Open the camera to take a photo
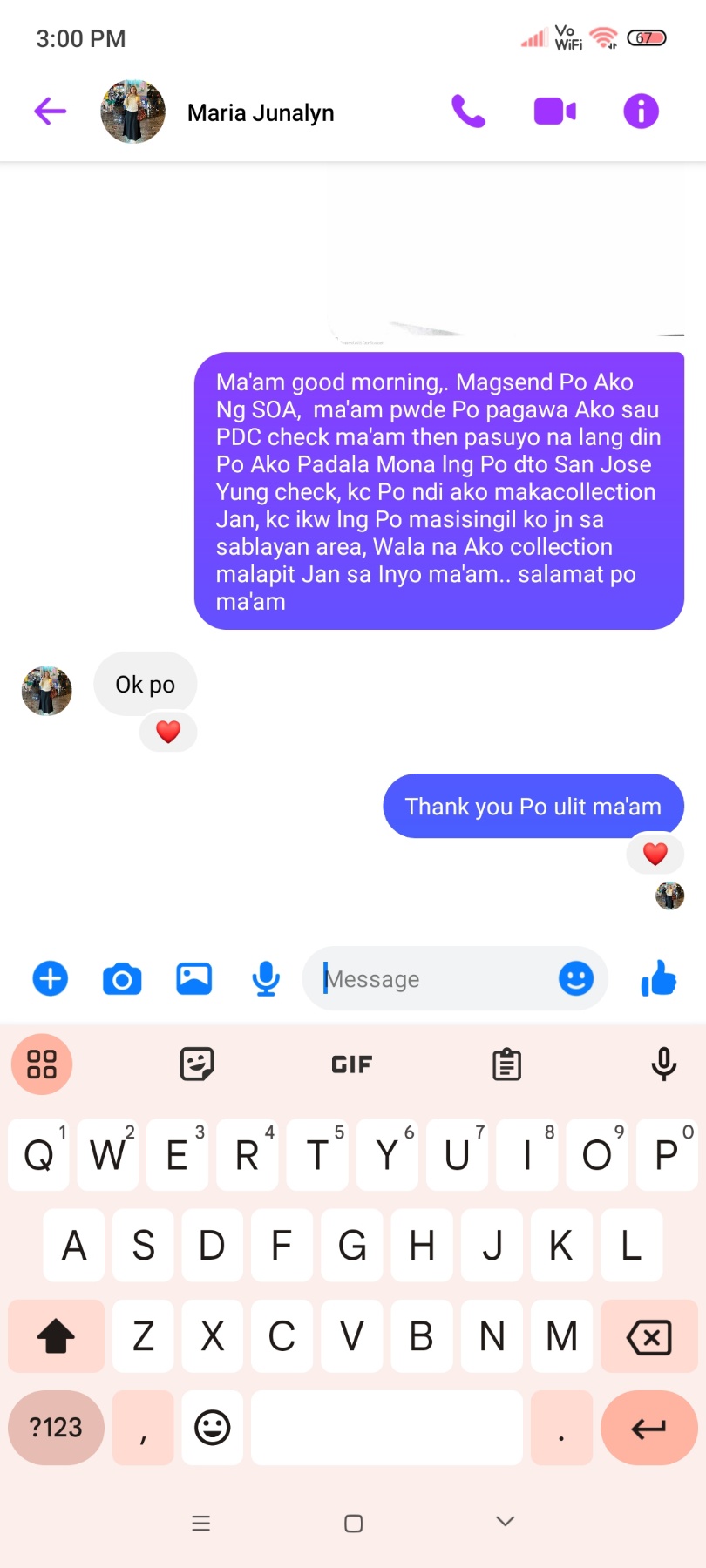This screenshot has height=1568, width=706. coord(122,979)
